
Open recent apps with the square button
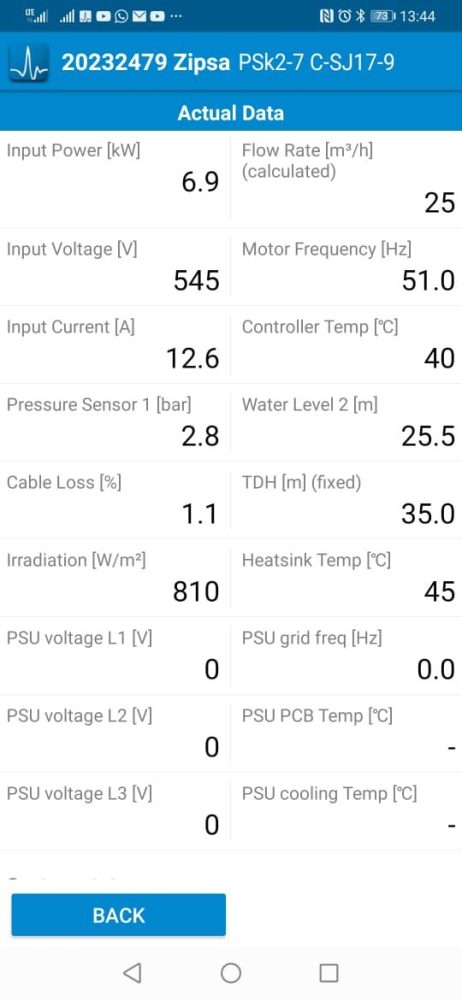(x=328, y=973)
